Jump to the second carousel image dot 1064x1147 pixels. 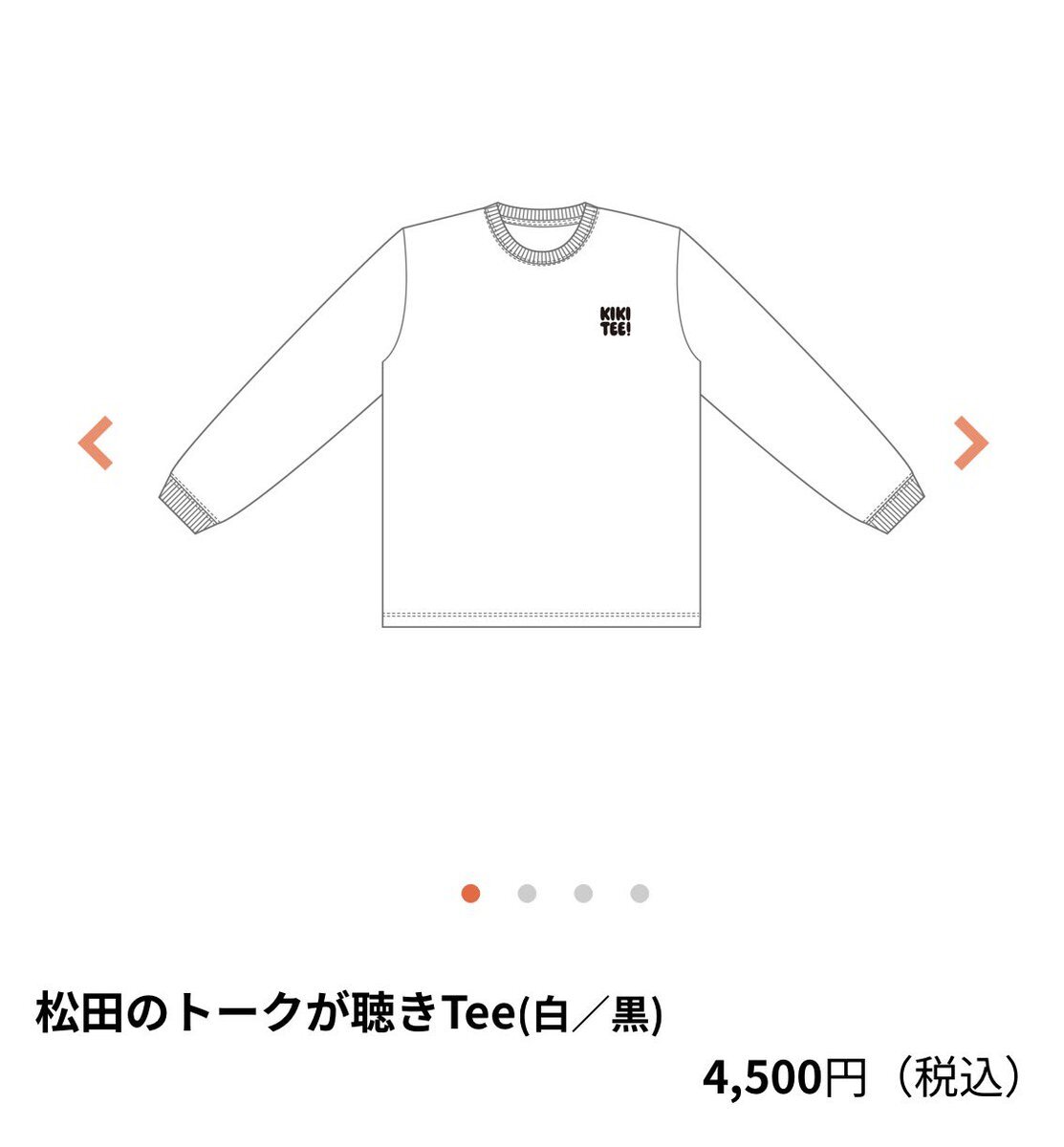point(527,894)
